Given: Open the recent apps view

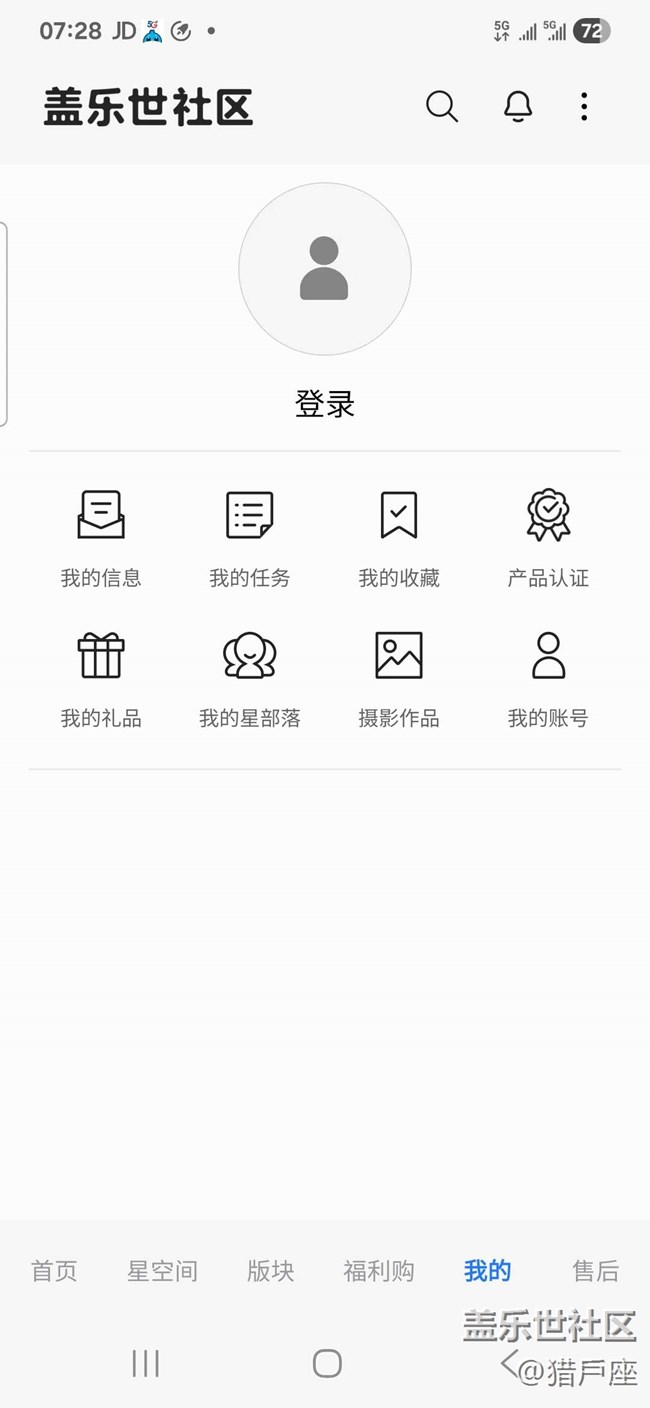Looking at the screenshot, I should [146, 1363].
